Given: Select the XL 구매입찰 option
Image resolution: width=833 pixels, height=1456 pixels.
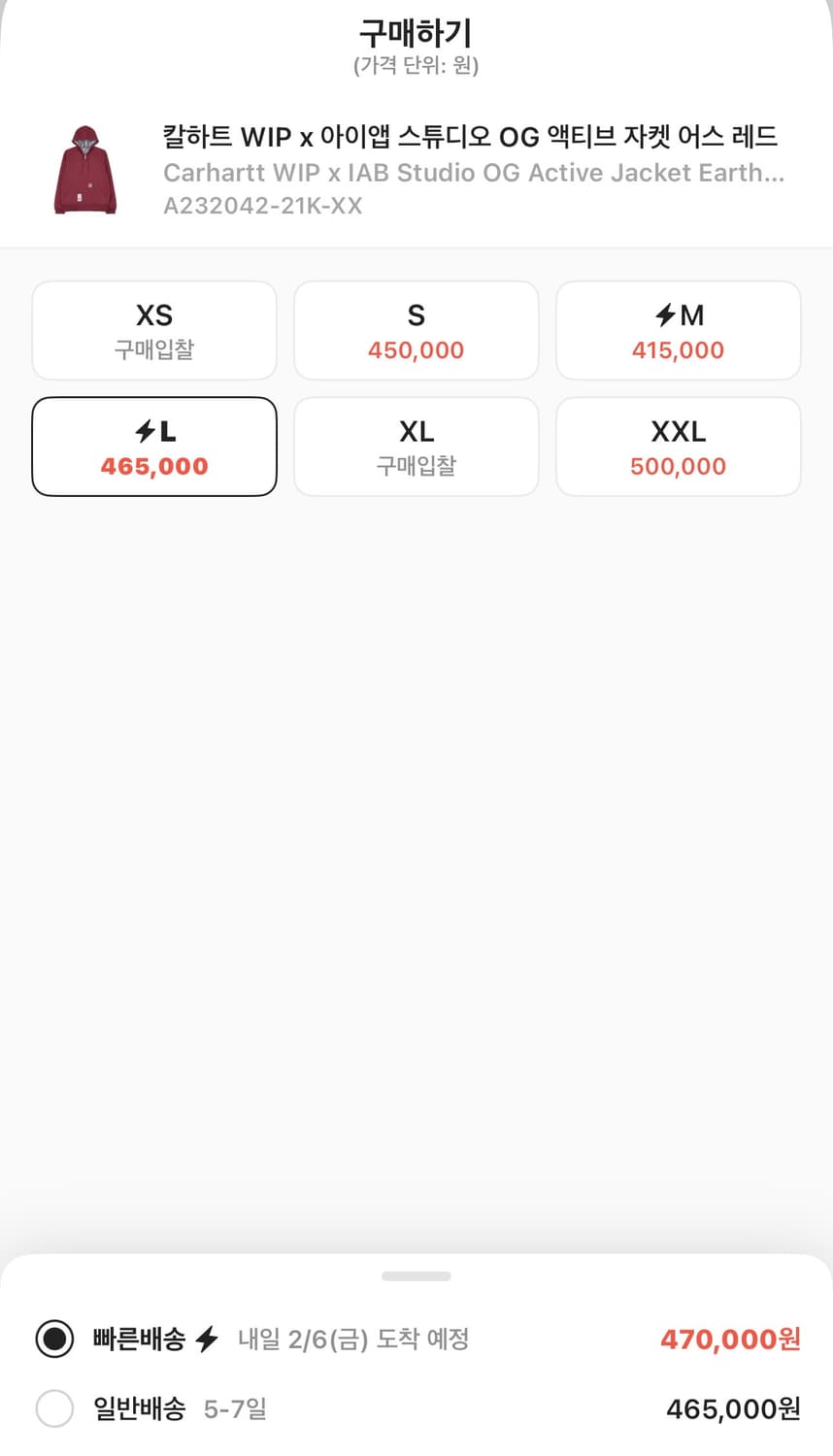Looking at the screenshot, I should pyautogui.click(x=416, y=447).
